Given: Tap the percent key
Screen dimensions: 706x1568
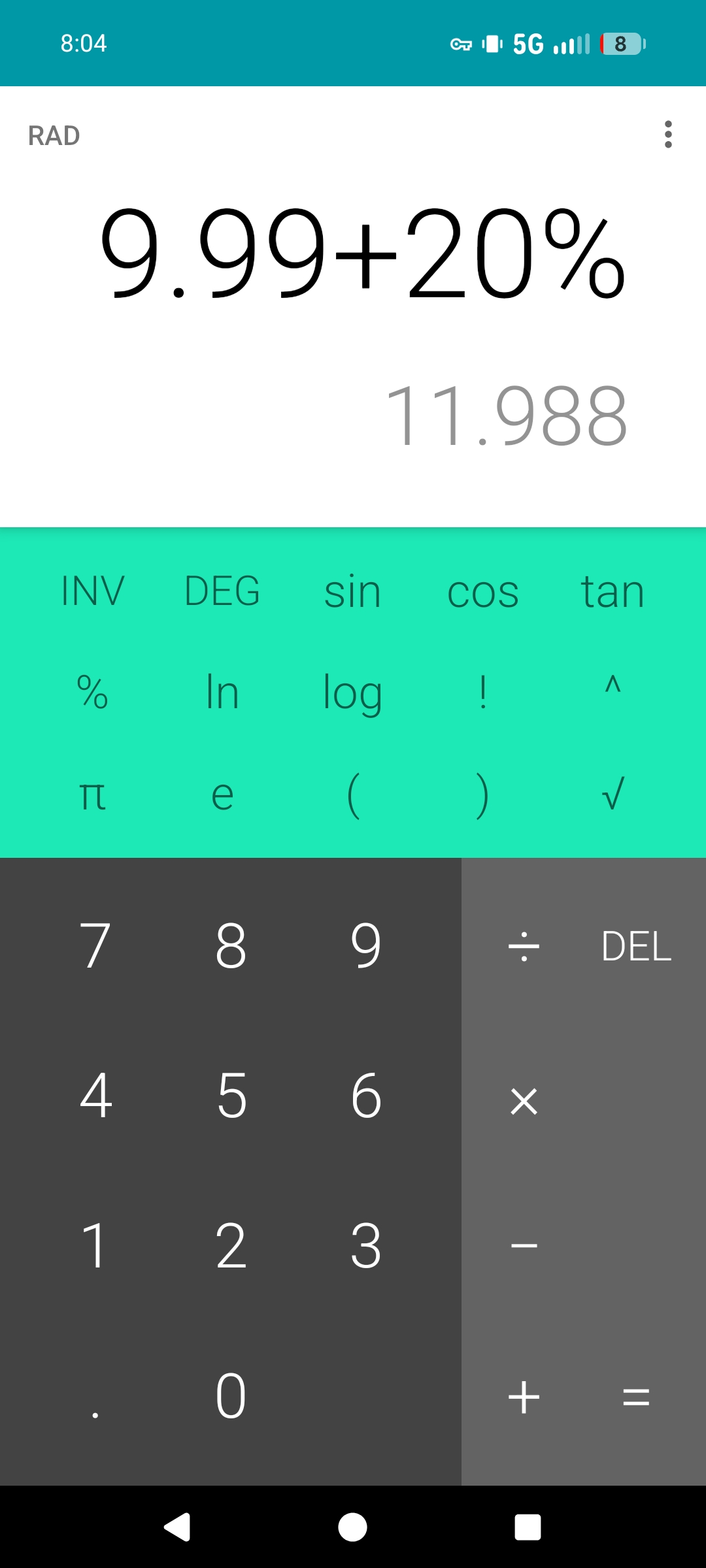Looking at the screenshot, I should pos(92,693).
